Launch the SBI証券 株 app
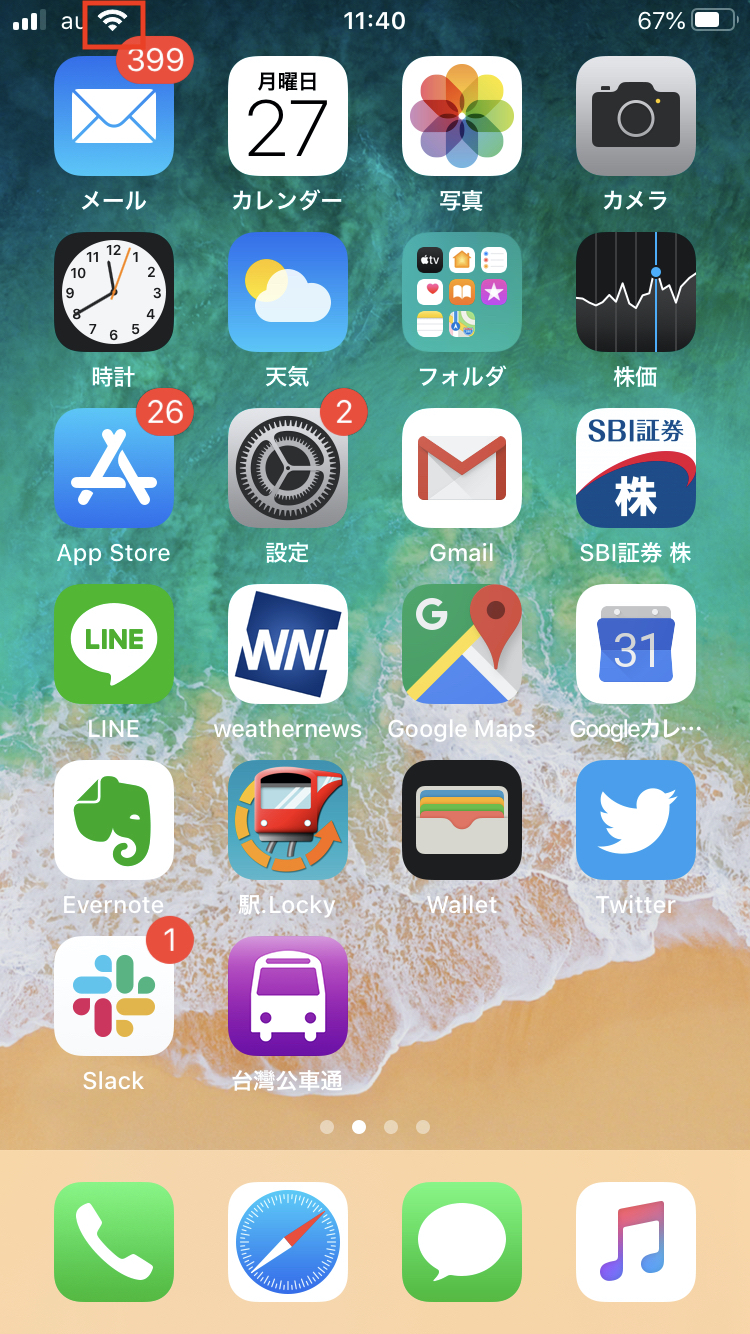Screen dimensions: 750x1334 pyautogui.click(x=636, y=468)
